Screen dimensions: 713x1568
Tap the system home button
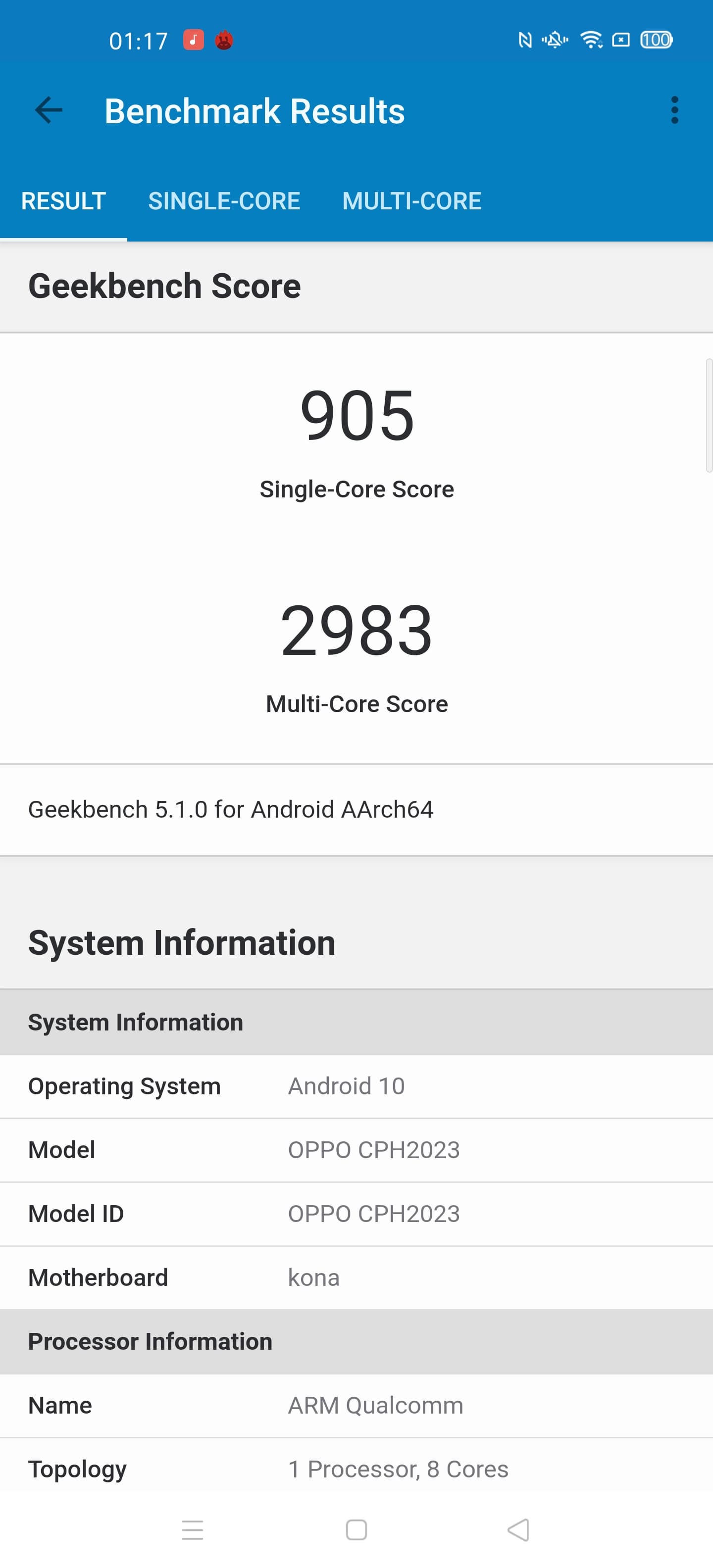click(x=356, y=1530)
